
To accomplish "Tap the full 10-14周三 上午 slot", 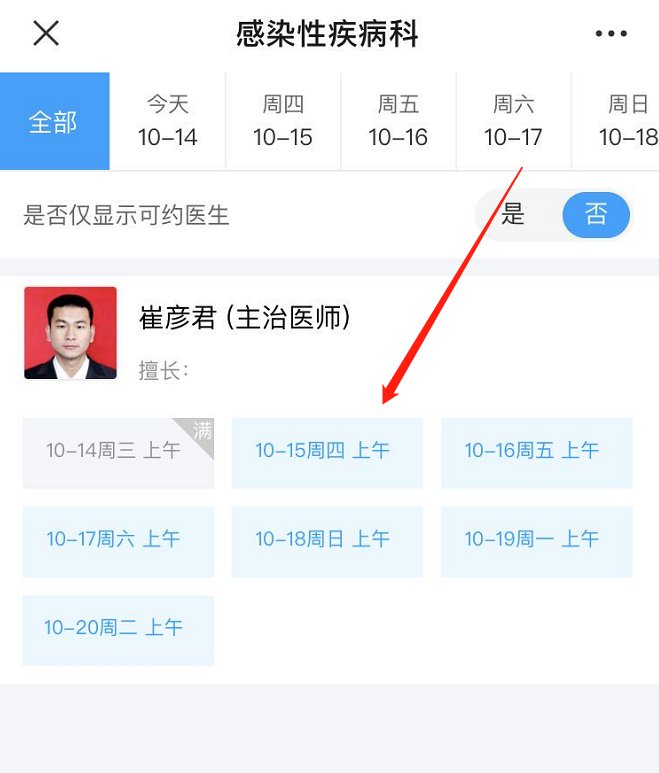I will click(x=118, y=452).
